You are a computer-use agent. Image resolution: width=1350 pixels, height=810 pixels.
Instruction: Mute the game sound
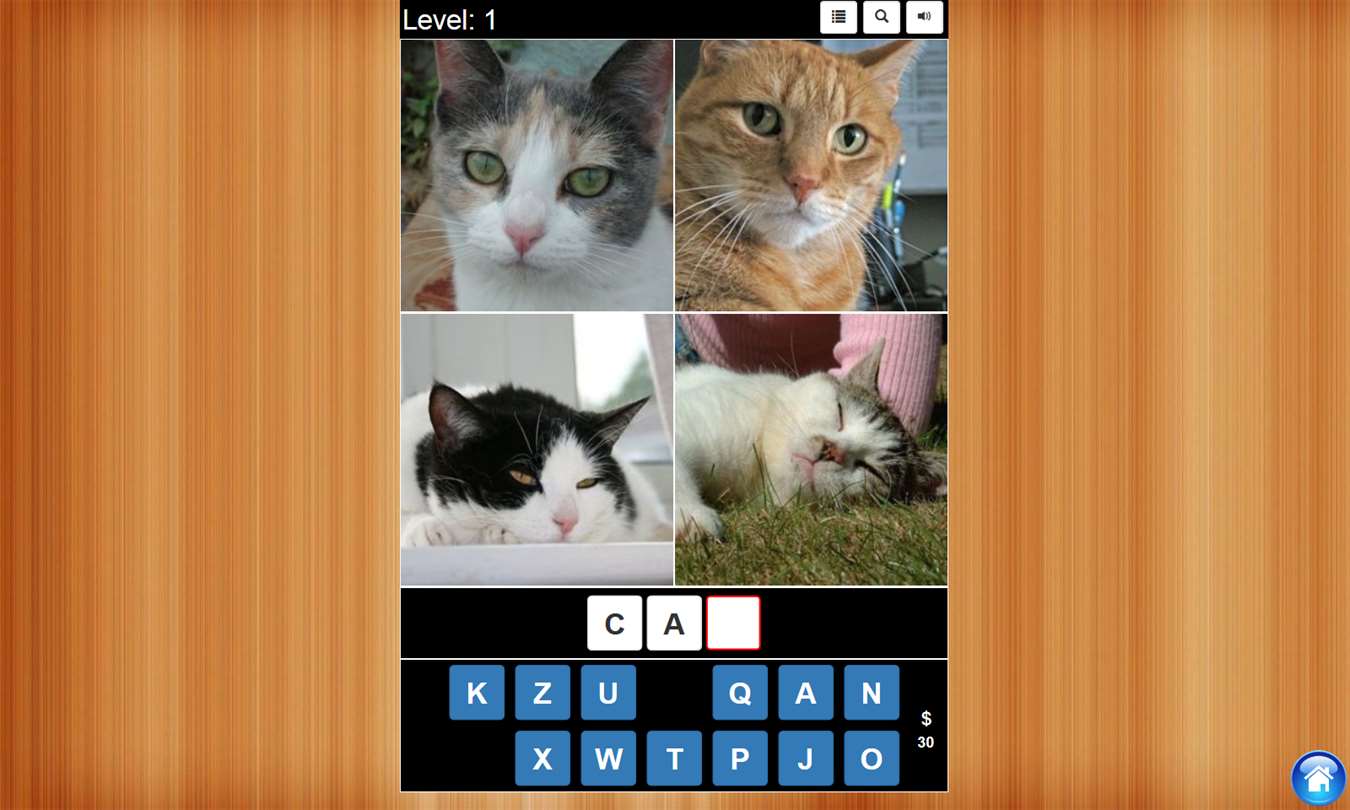pos(924,17)
